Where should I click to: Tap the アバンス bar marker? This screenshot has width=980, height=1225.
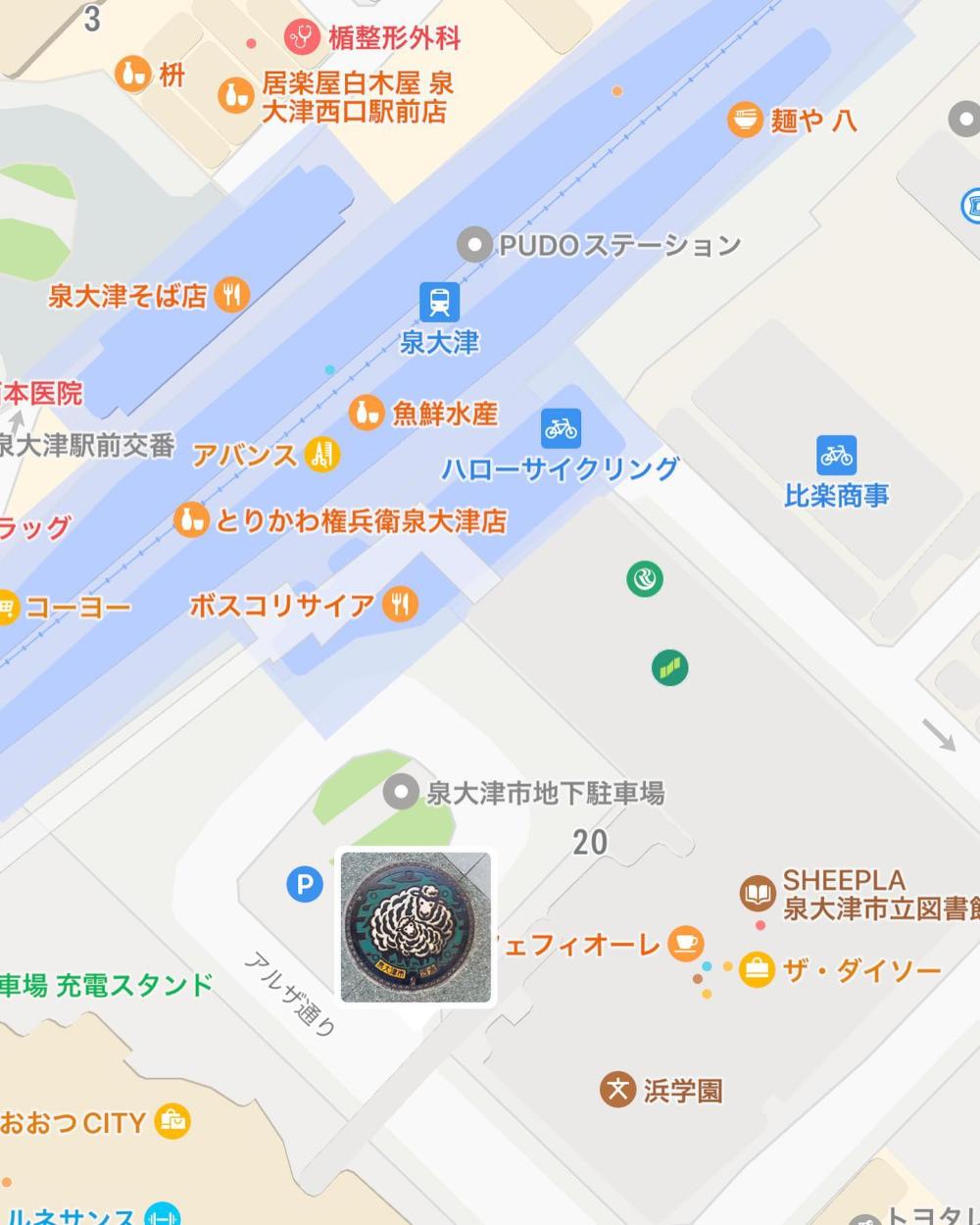[321, 454]
